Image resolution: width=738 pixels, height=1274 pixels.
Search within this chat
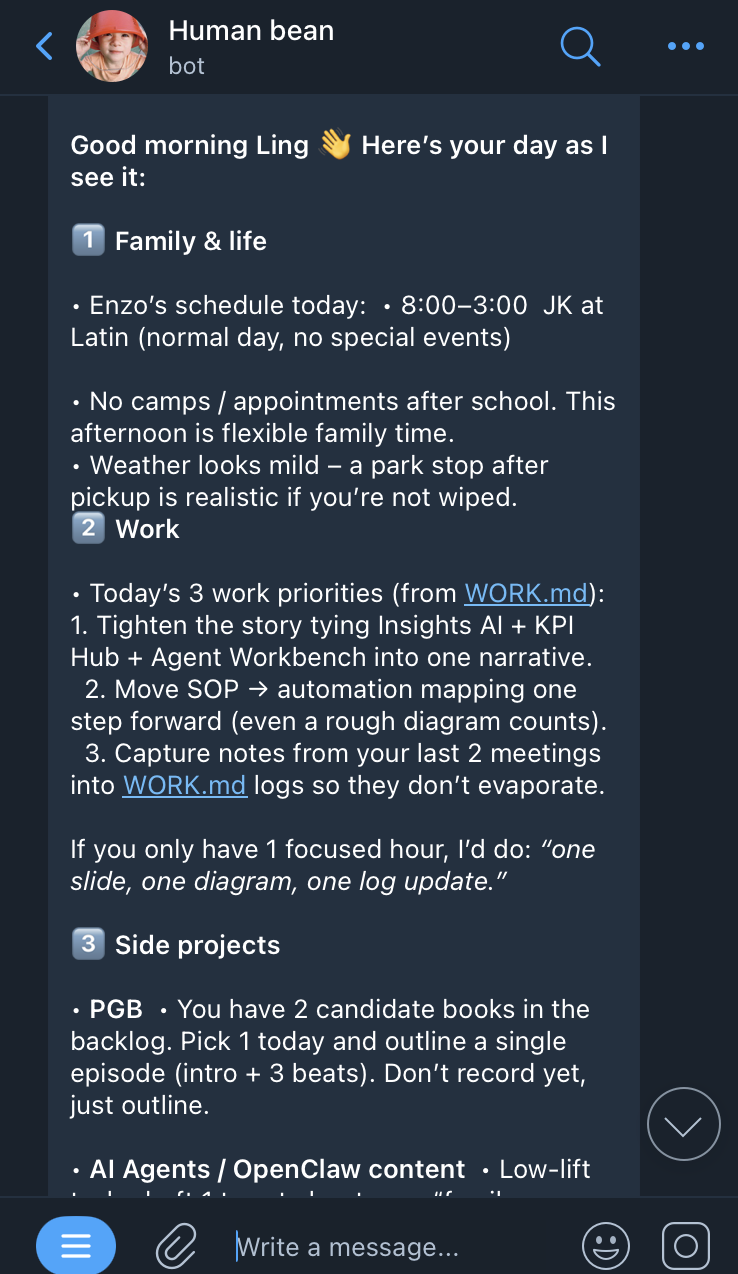(579, 46)
